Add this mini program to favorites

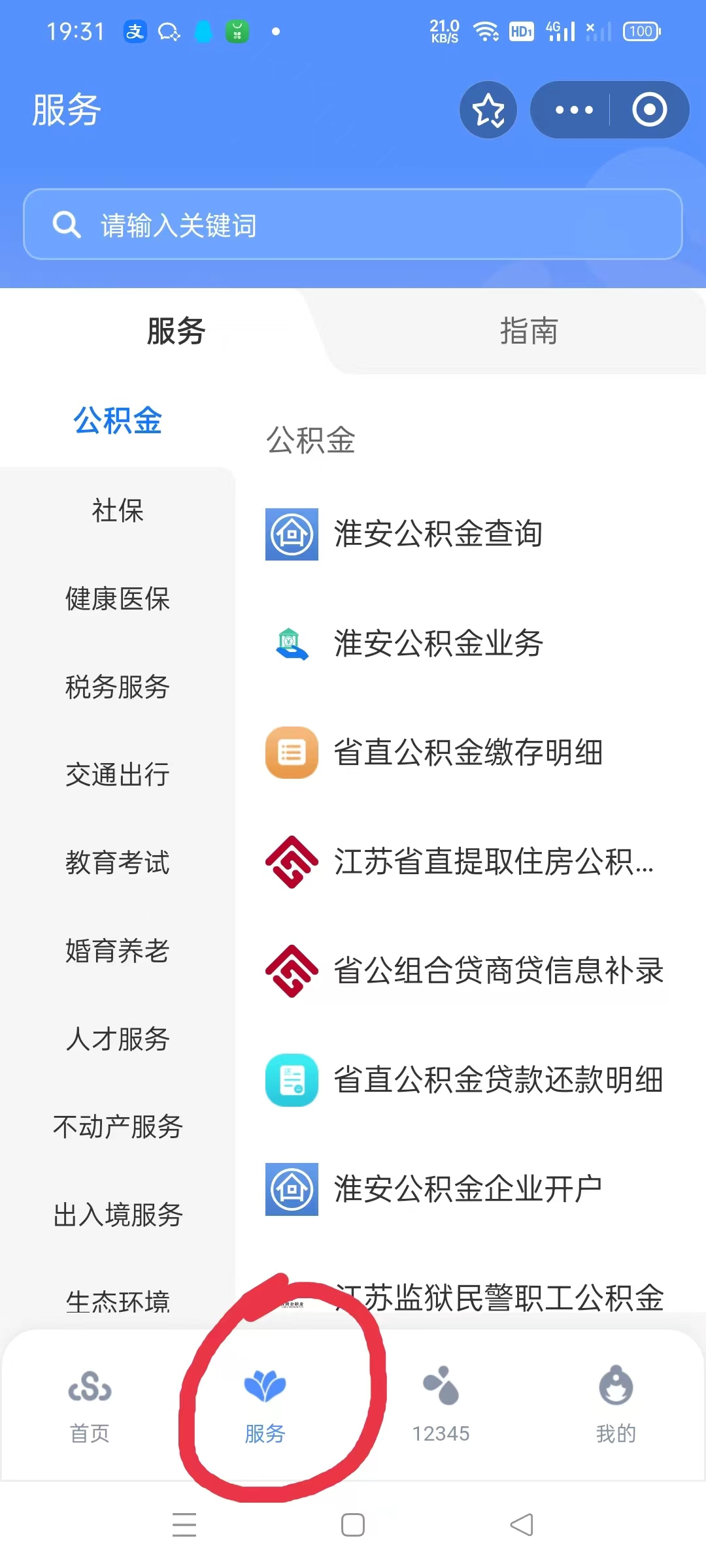[488, 110]
